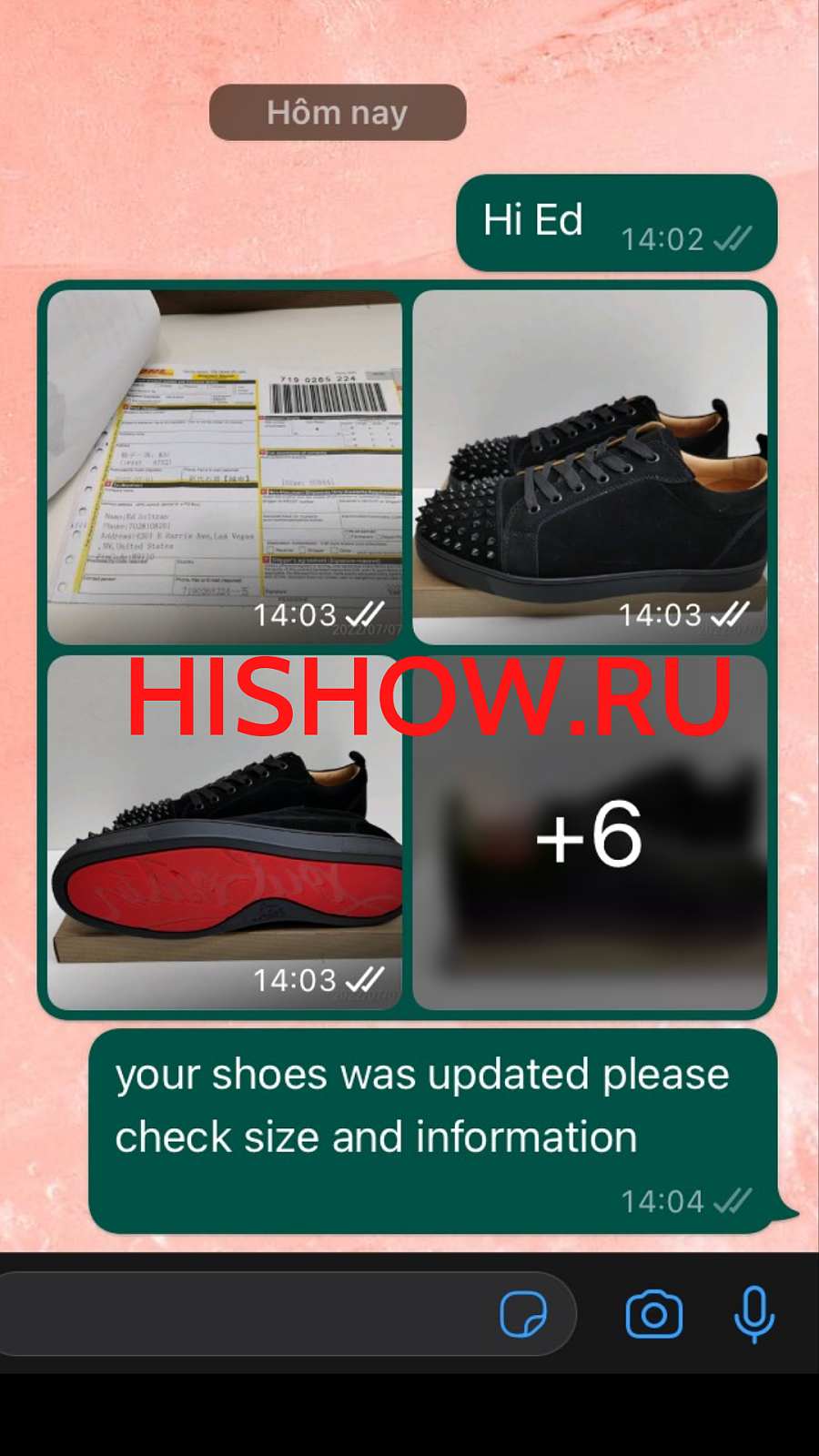Open the DHL shipping label photo

(x=224, y=467)
